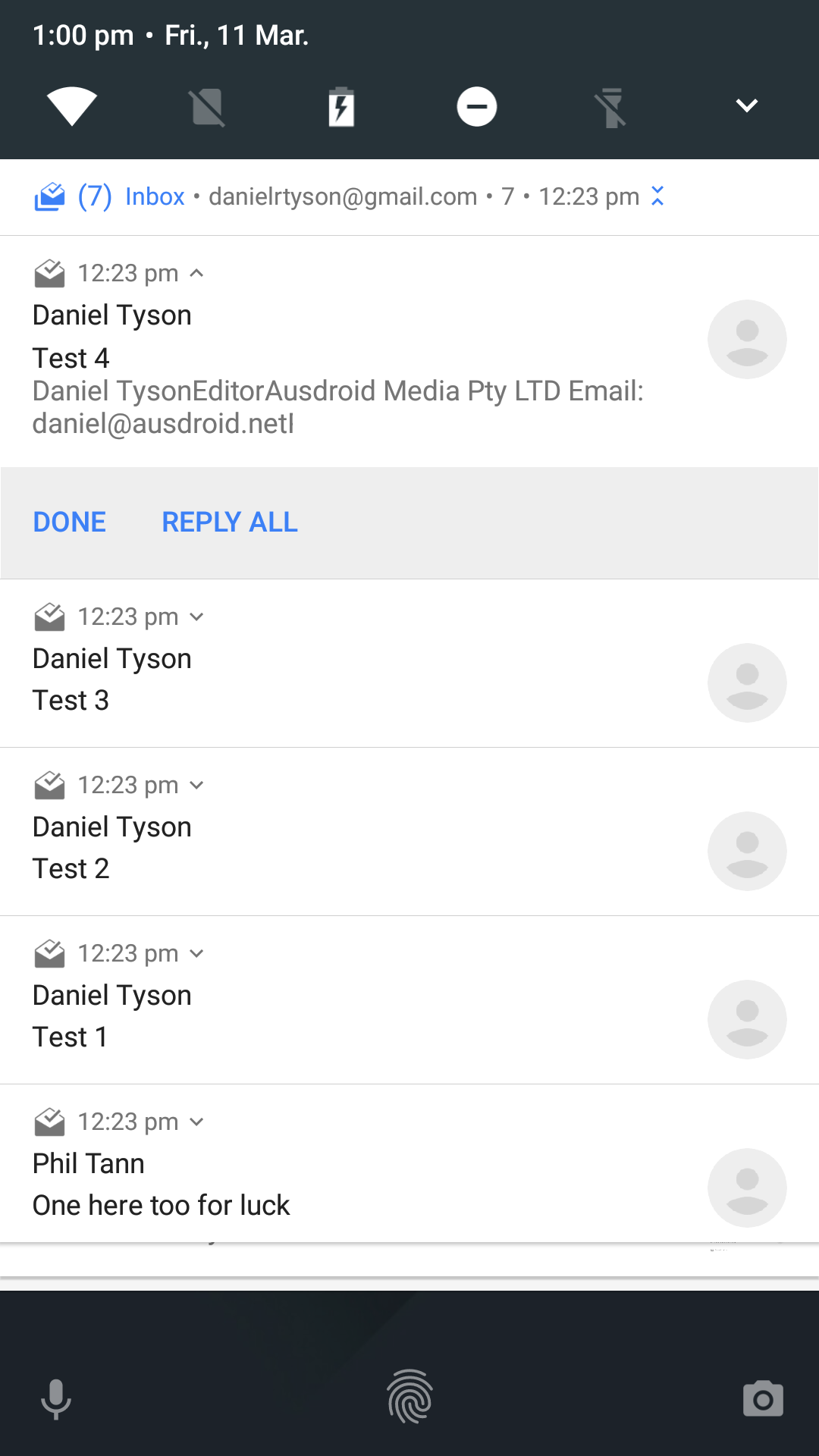Open the battery saver quick setting
The width and height of the screenshot is (819, 1456).
click(341, 106)
